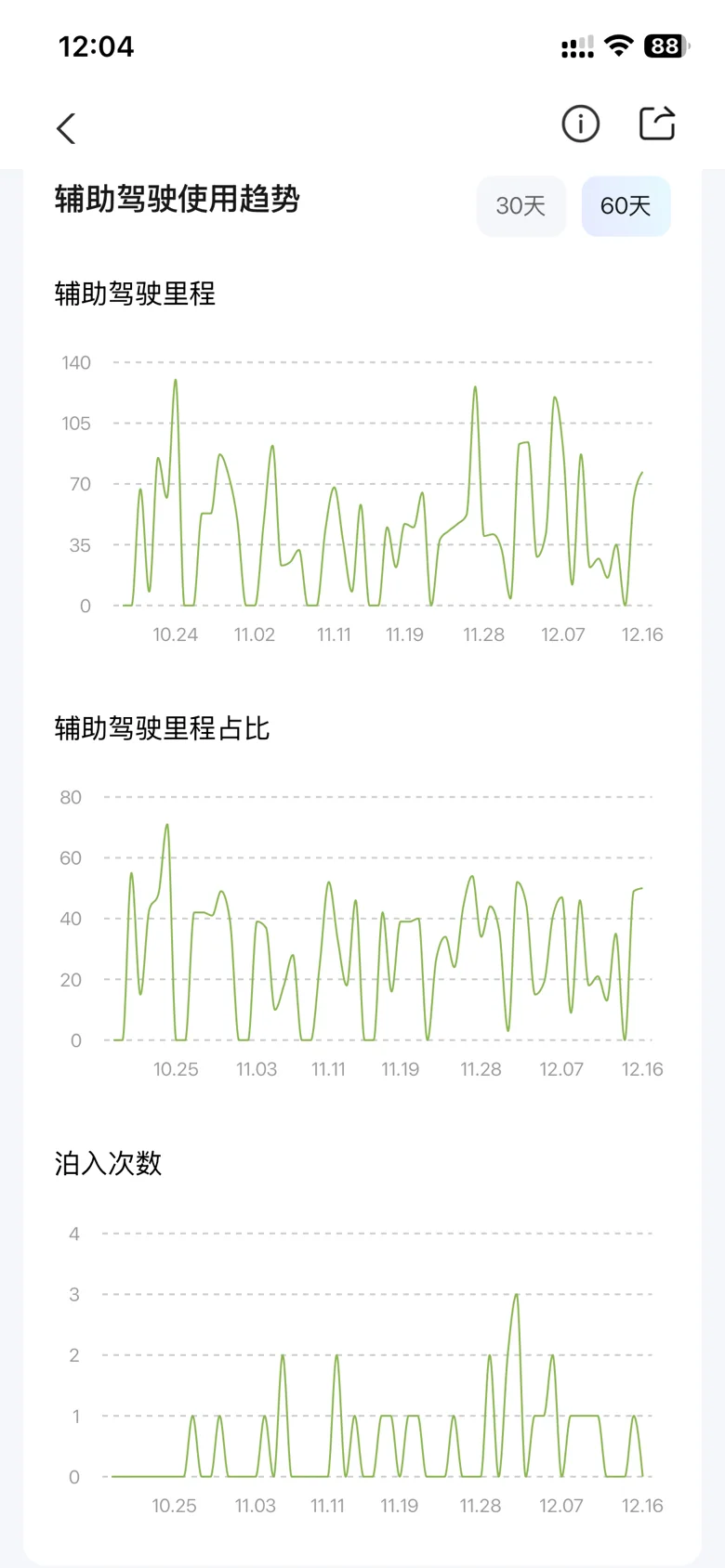725x1568 pixels.
Task: Open the info icon in the header
Action: (581, 124)
